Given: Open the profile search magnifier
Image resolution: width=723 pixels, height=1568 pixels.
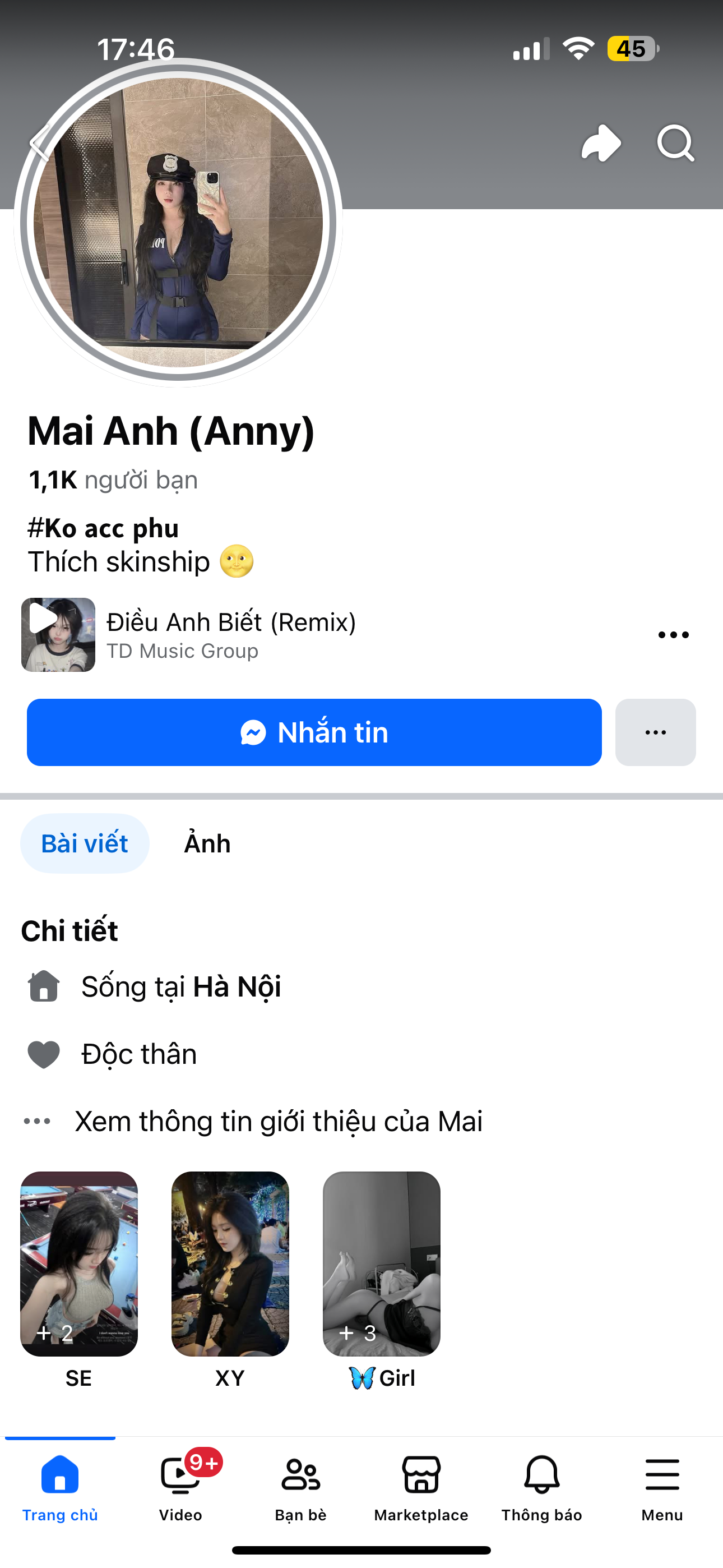Looking at the screenshot, I should [x=675, y=144].
